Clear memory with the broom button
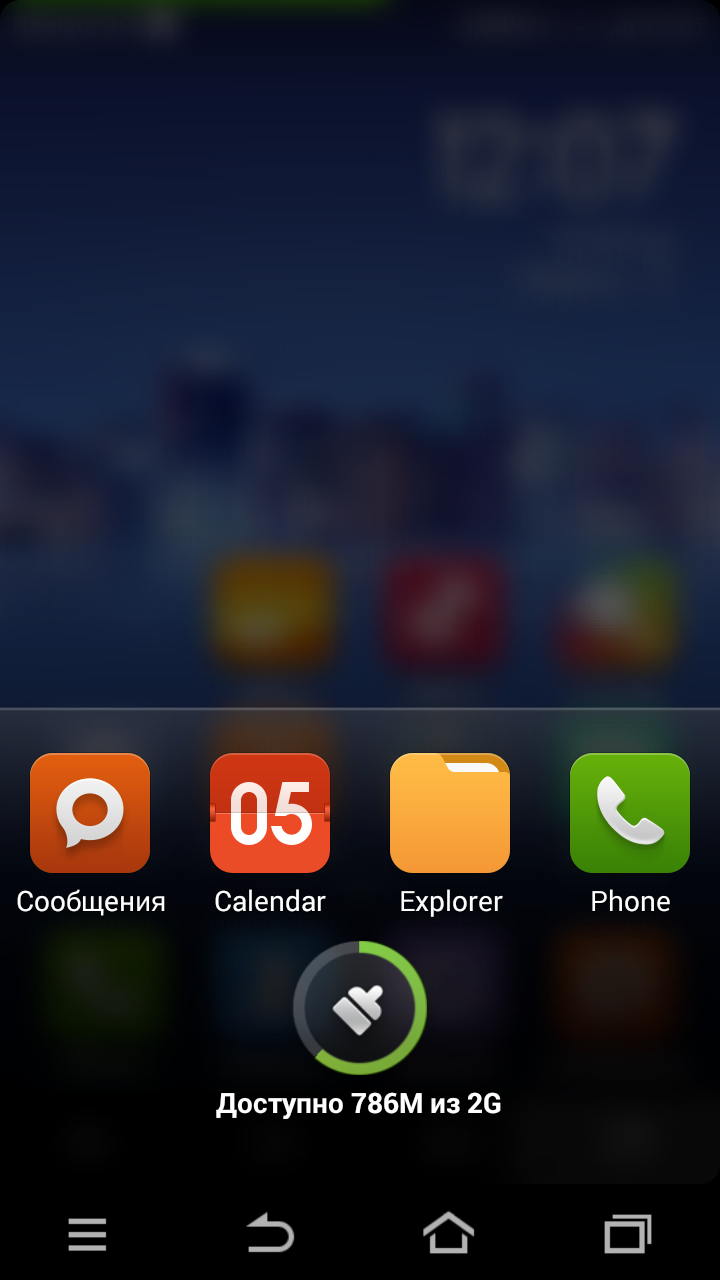This screenshot has width=720, height=1280. click(x=360, y=1008)
